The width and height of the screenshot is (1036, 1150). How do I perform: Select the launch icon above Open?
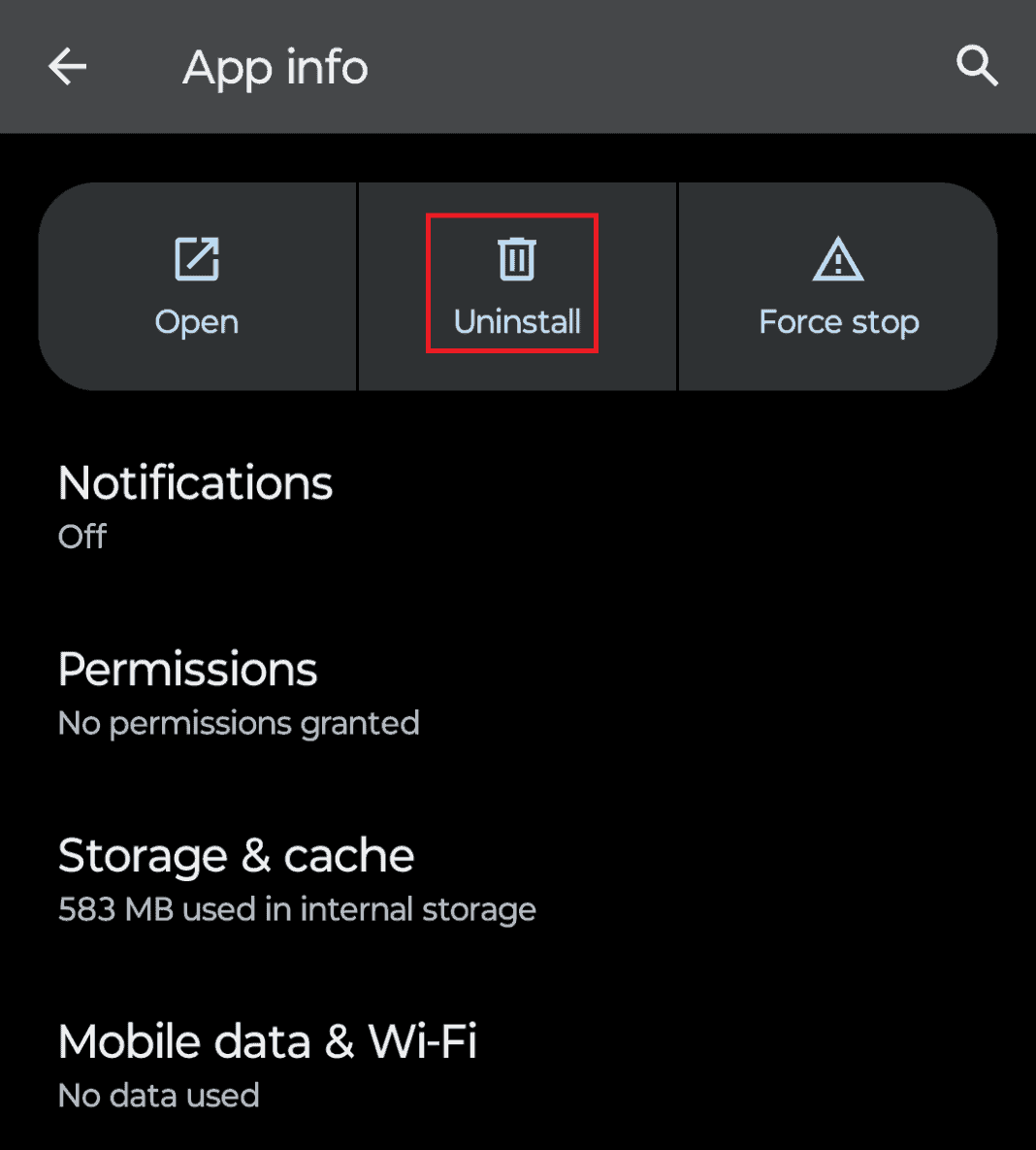point(197,258)
